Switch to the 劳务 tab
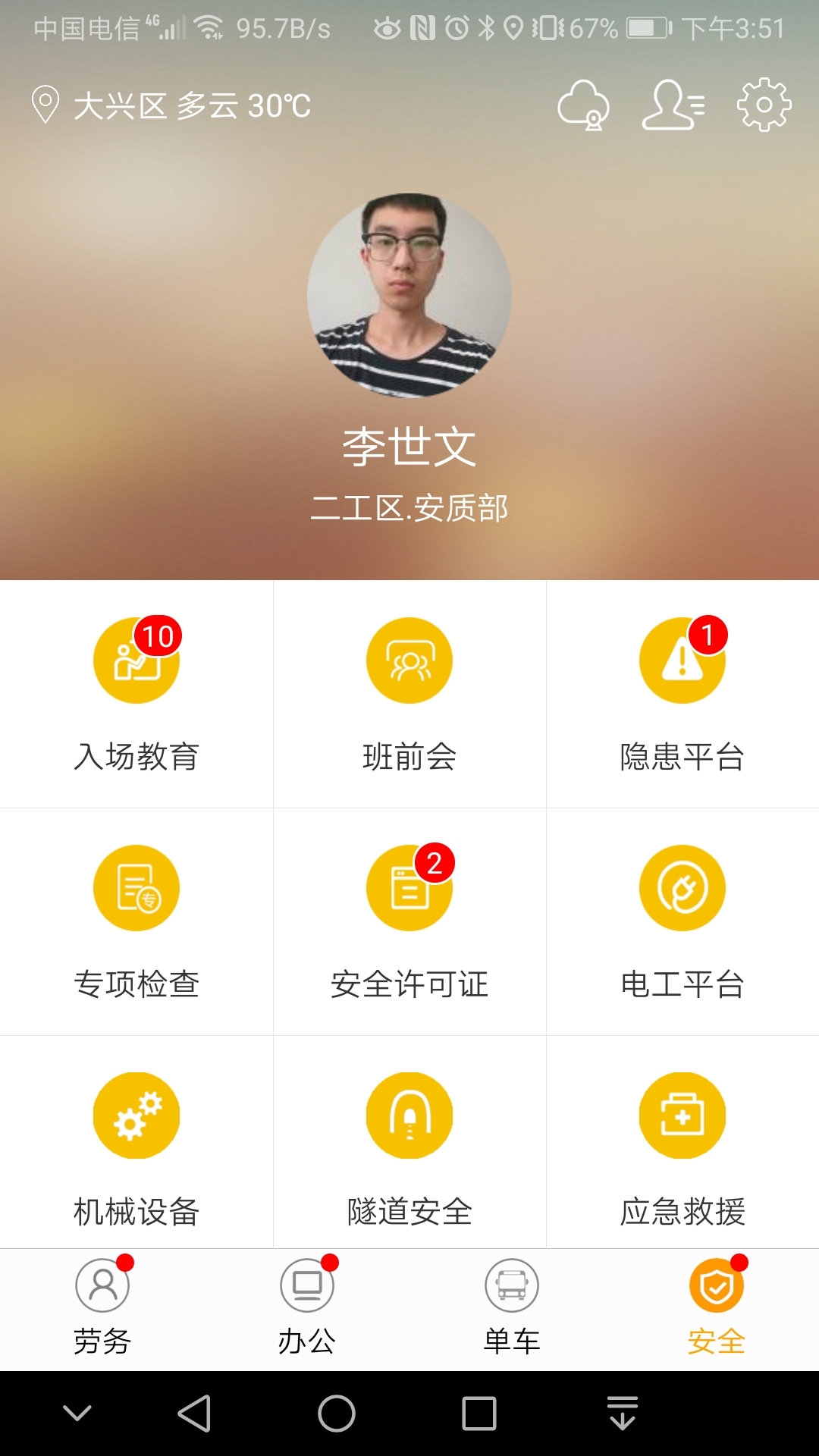This screenshot has width=819, height=1456. click(102, 1308)
